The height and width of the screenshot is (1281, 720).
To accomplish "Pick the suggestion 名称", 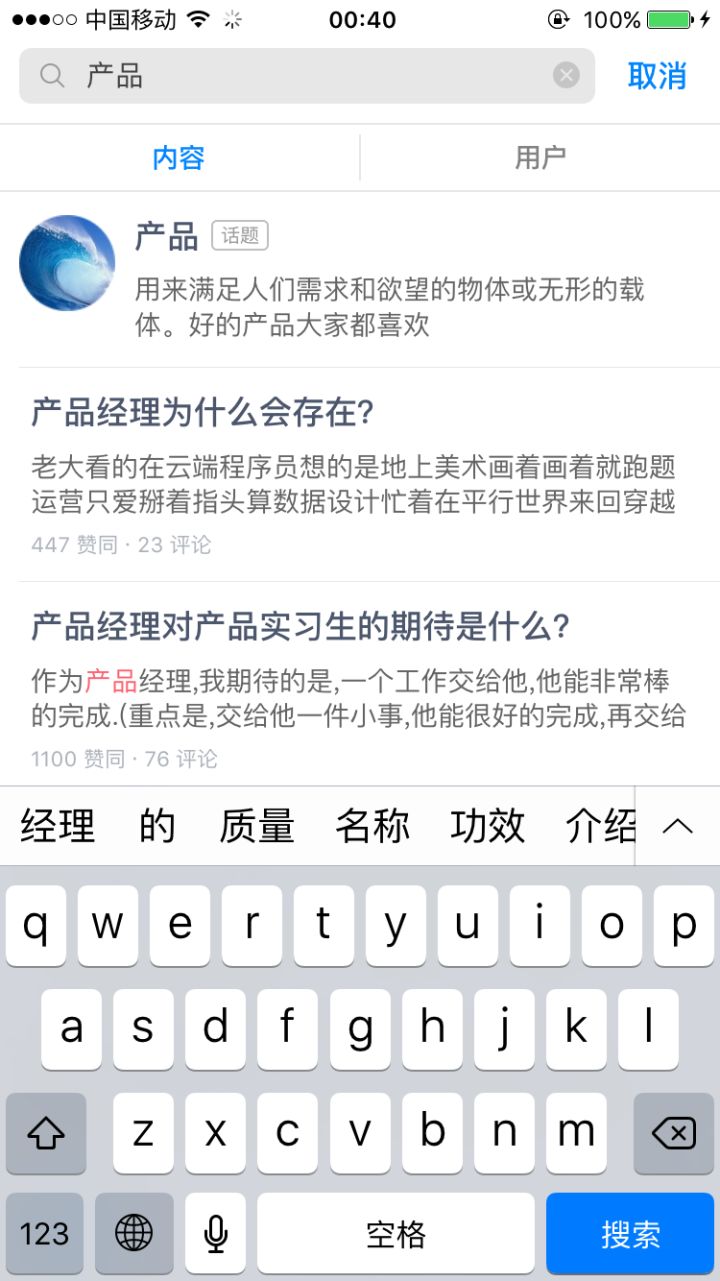I will coord(372,826).
